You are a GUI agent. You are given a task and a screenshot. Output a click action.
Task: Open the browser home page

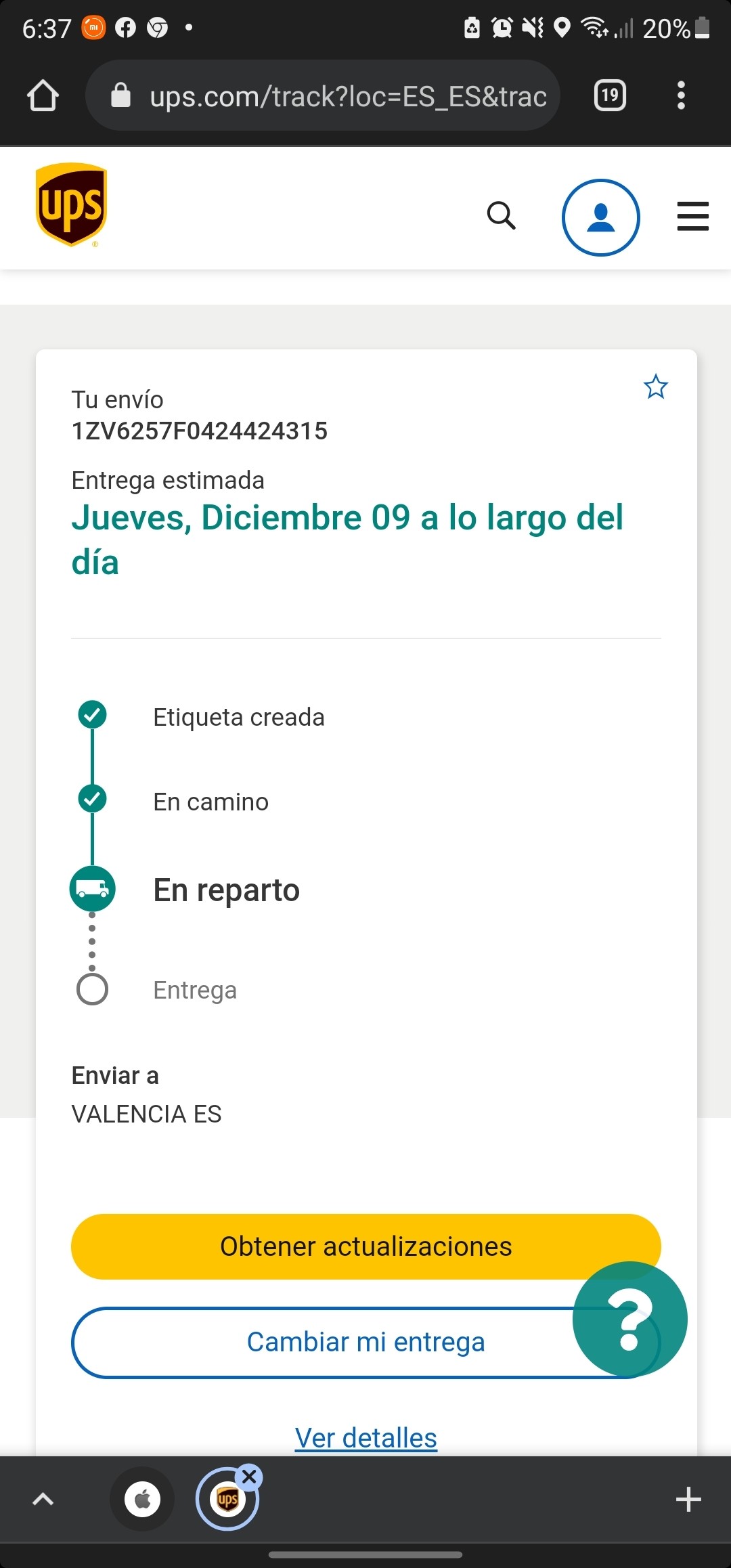pos(43,95)
